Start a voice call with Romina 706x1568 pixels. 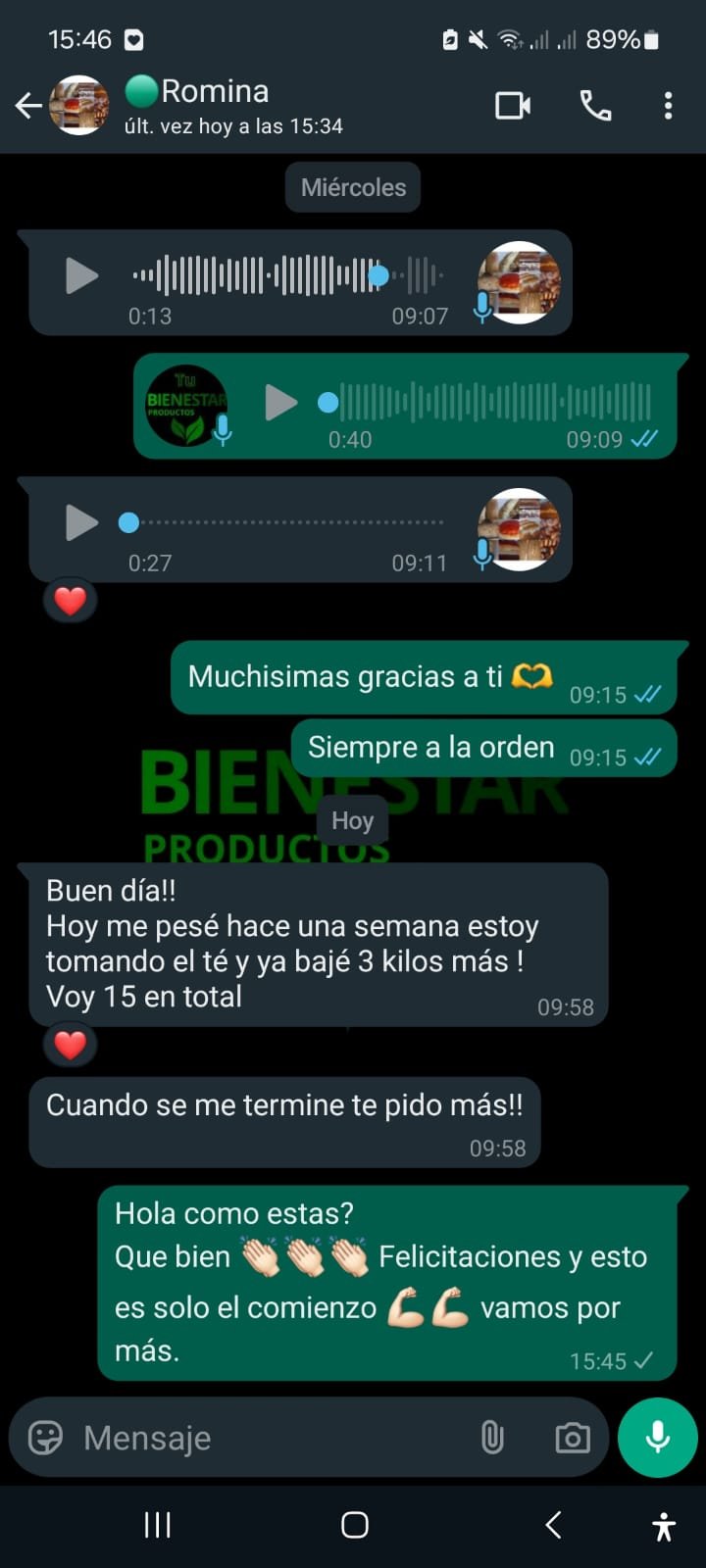[595, 105]
